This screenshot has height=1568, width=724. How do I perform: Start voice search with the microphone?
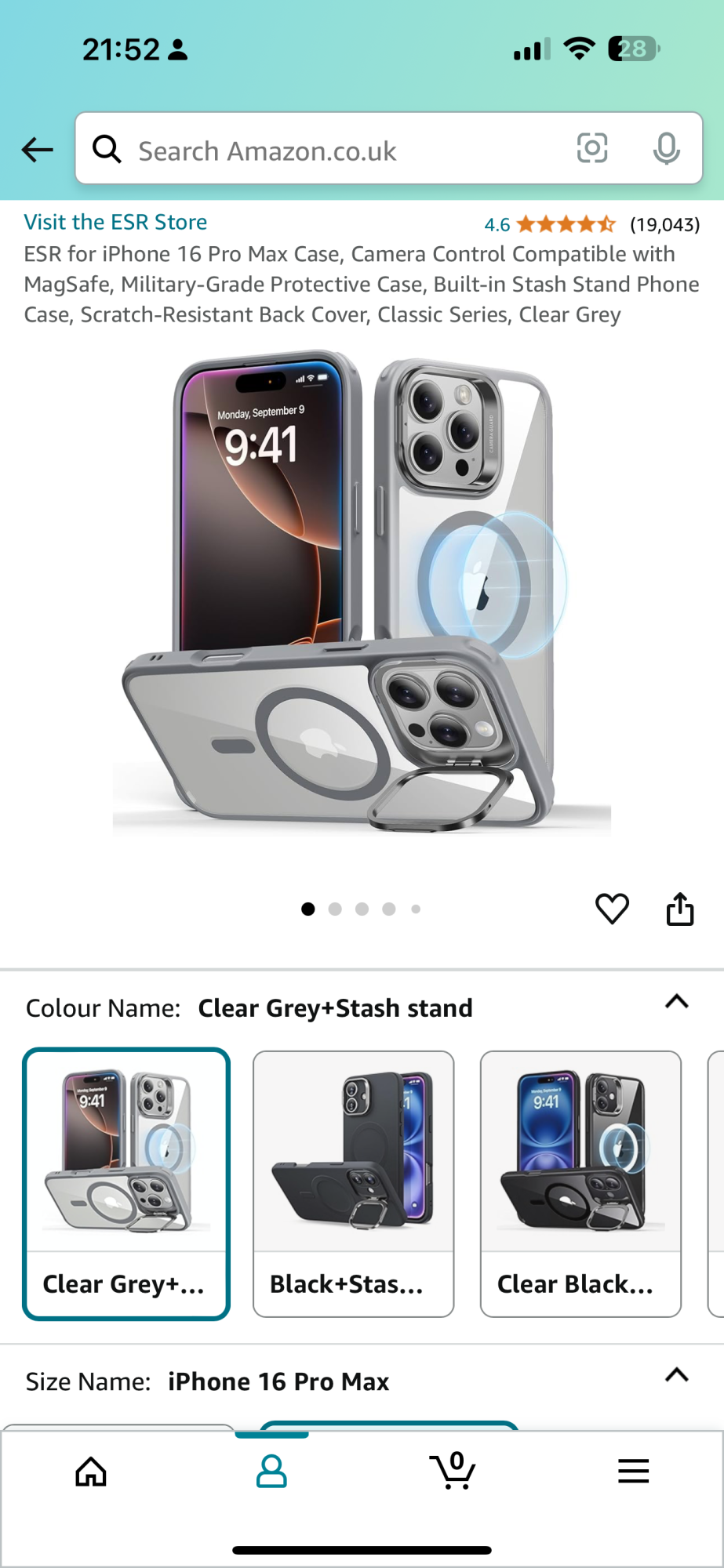(666, 148)
